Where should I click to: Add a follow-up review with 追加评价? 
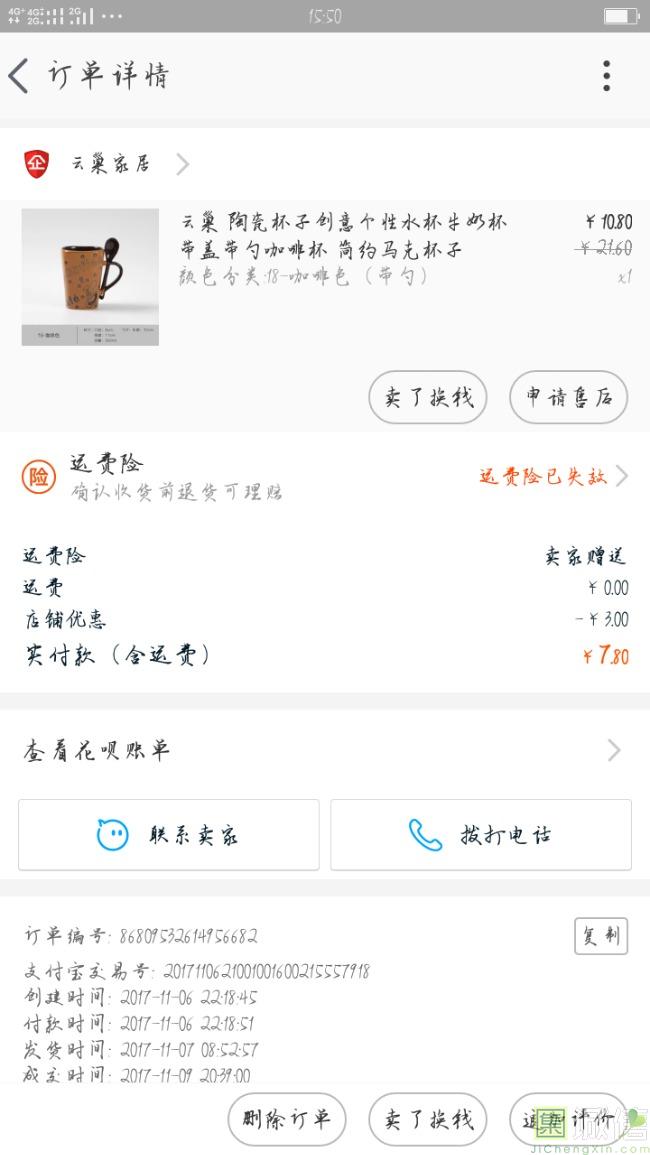click(x=568, y=1119)
